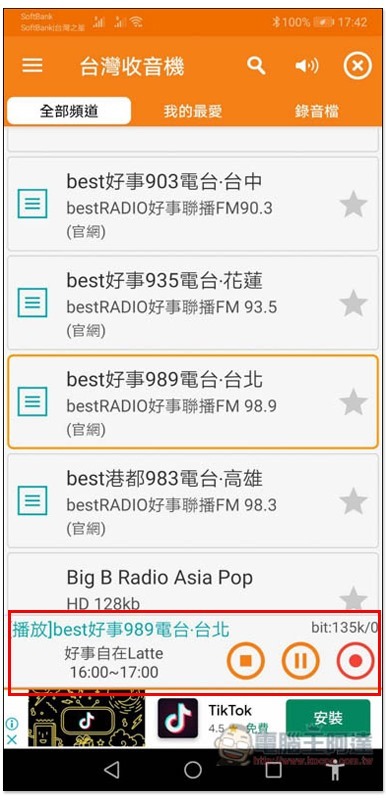Select the 全部頻道 tab
The height and width of the screenshot is (800, 386).
69,111
